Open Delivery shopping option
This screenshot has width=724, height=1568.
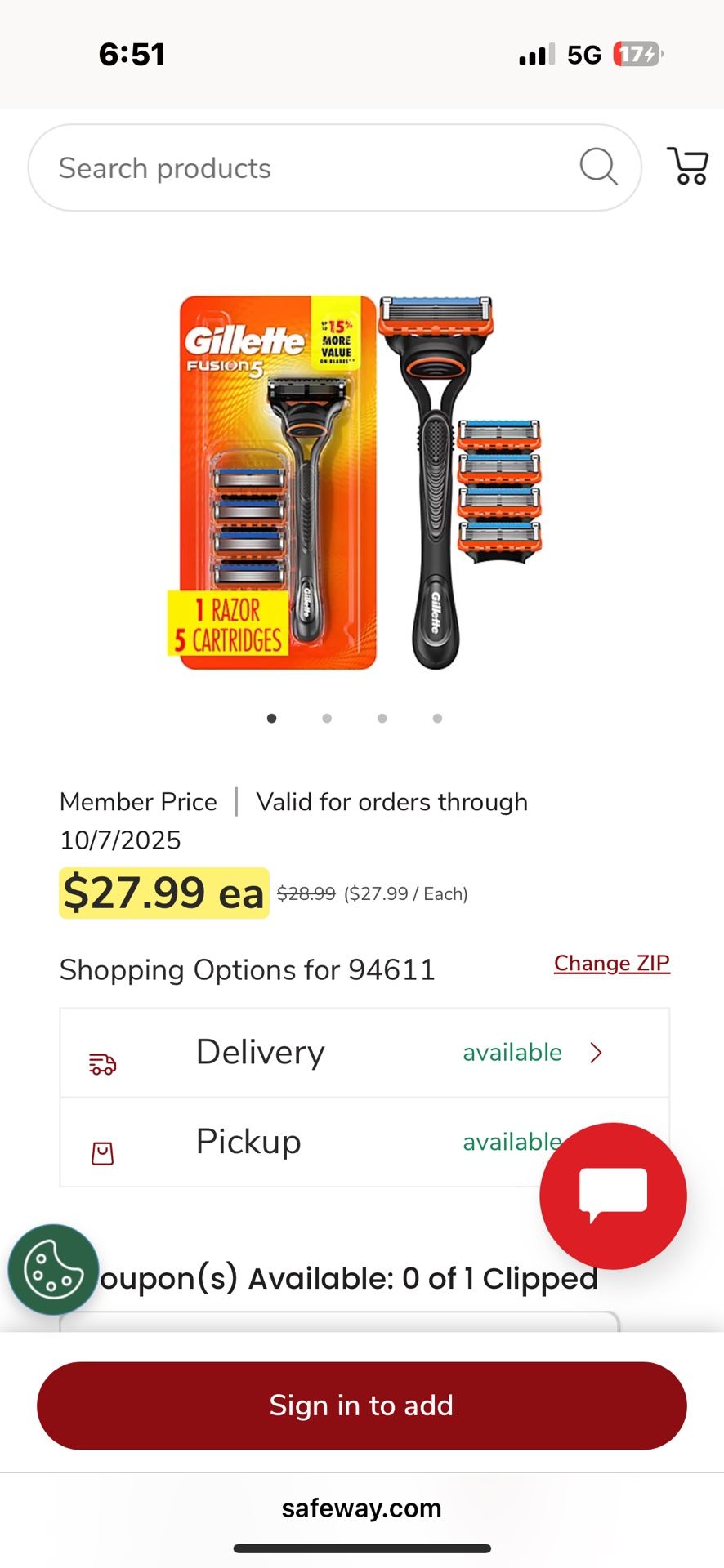tap(364, 1053)
